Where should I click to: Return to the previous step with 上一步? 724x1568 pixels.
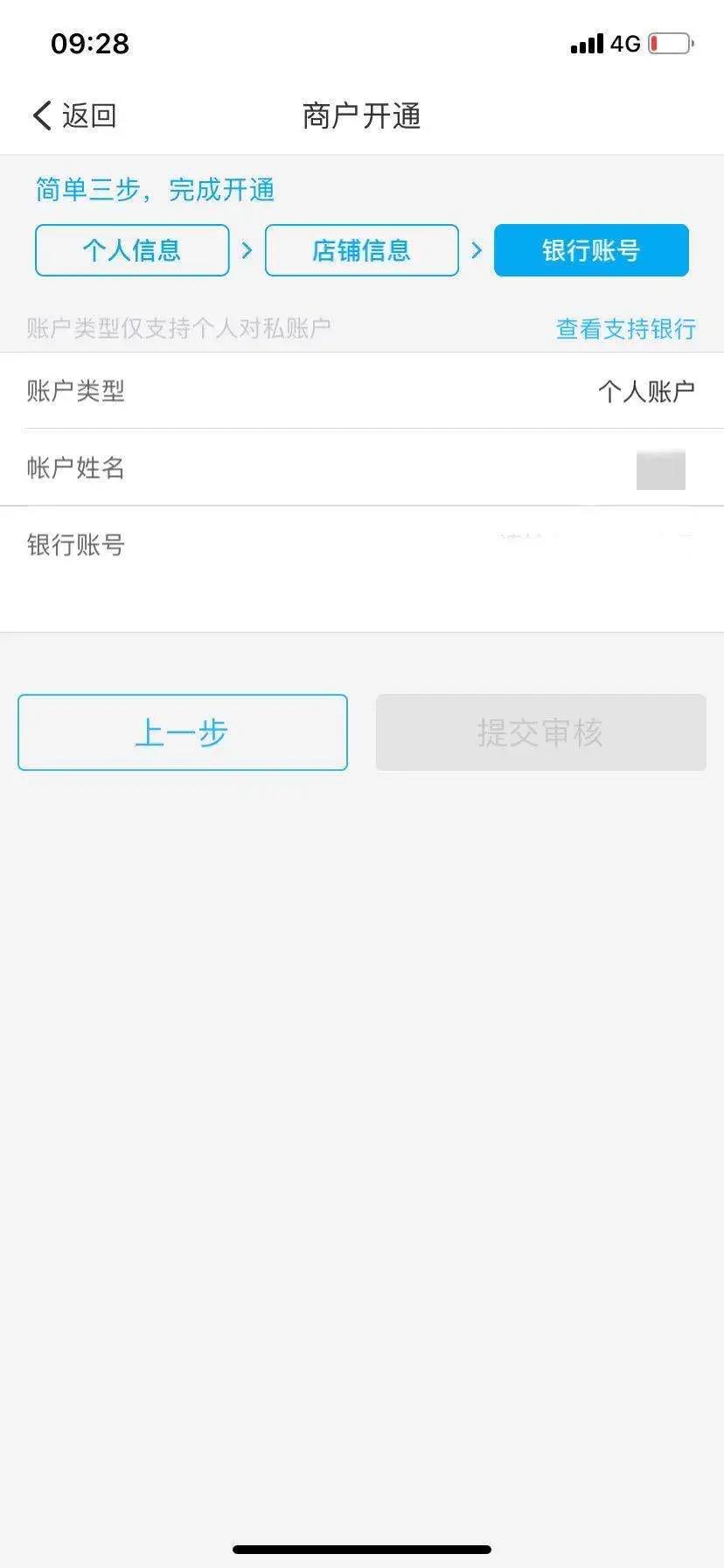pyautogui.click(x=183, y=732)
